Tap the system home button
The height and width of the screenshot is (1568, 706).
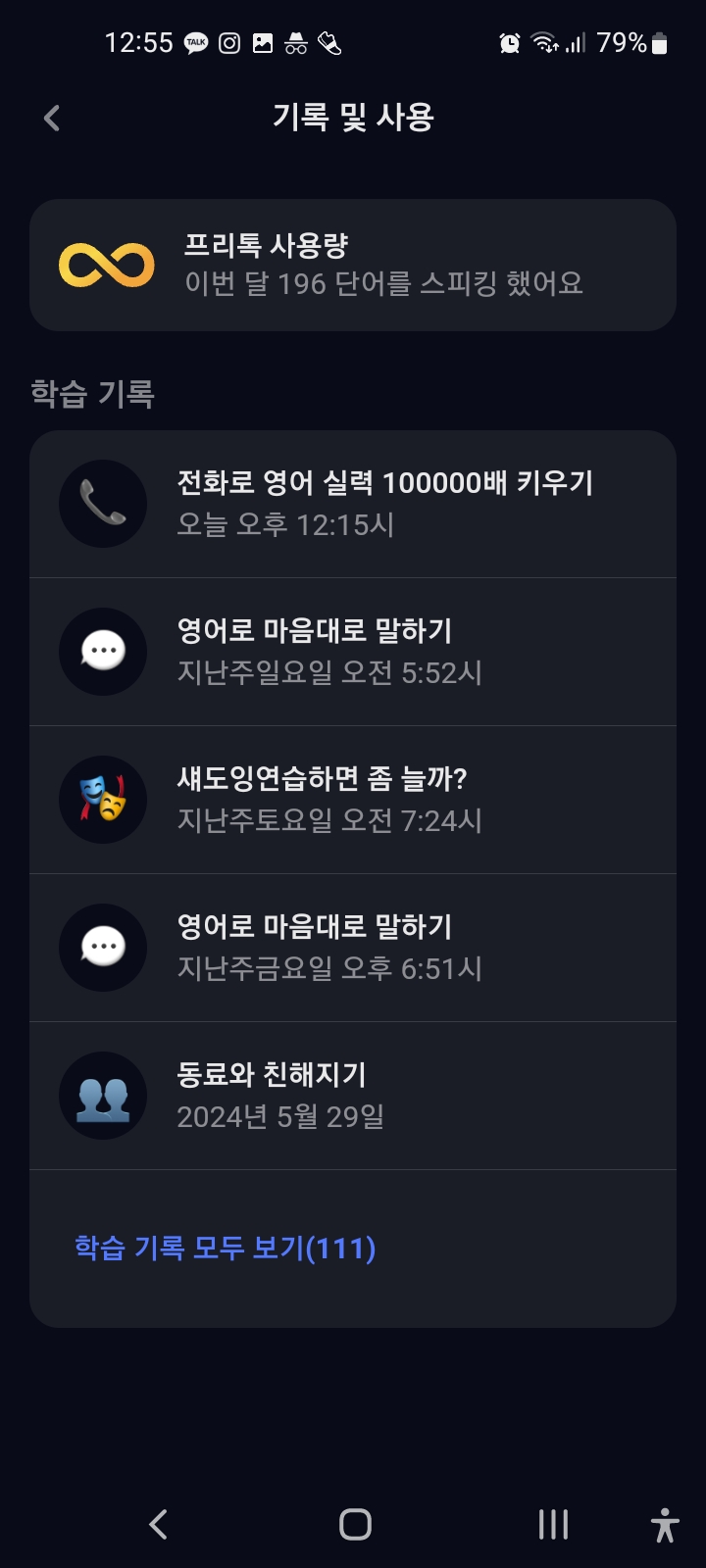coord(355,1524)
